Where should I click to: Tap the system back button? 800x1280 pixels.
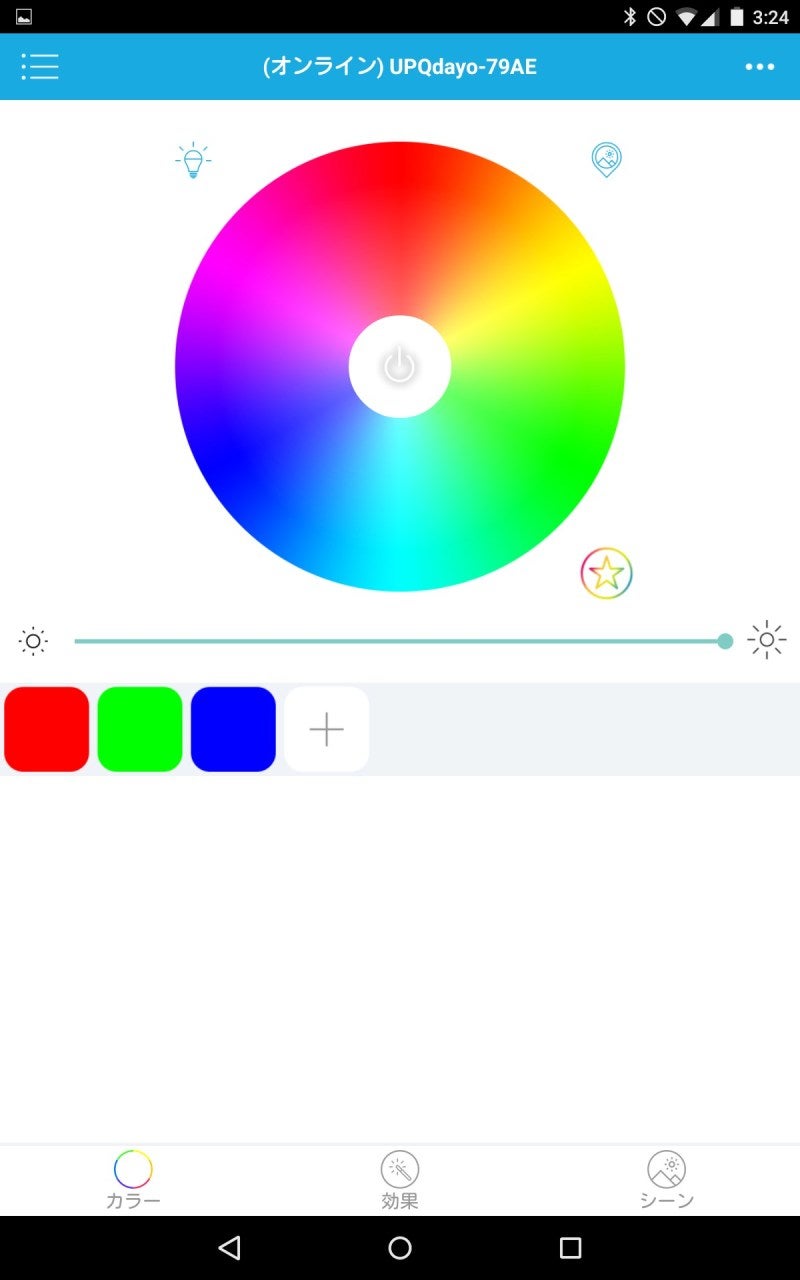click(230, 1247)
